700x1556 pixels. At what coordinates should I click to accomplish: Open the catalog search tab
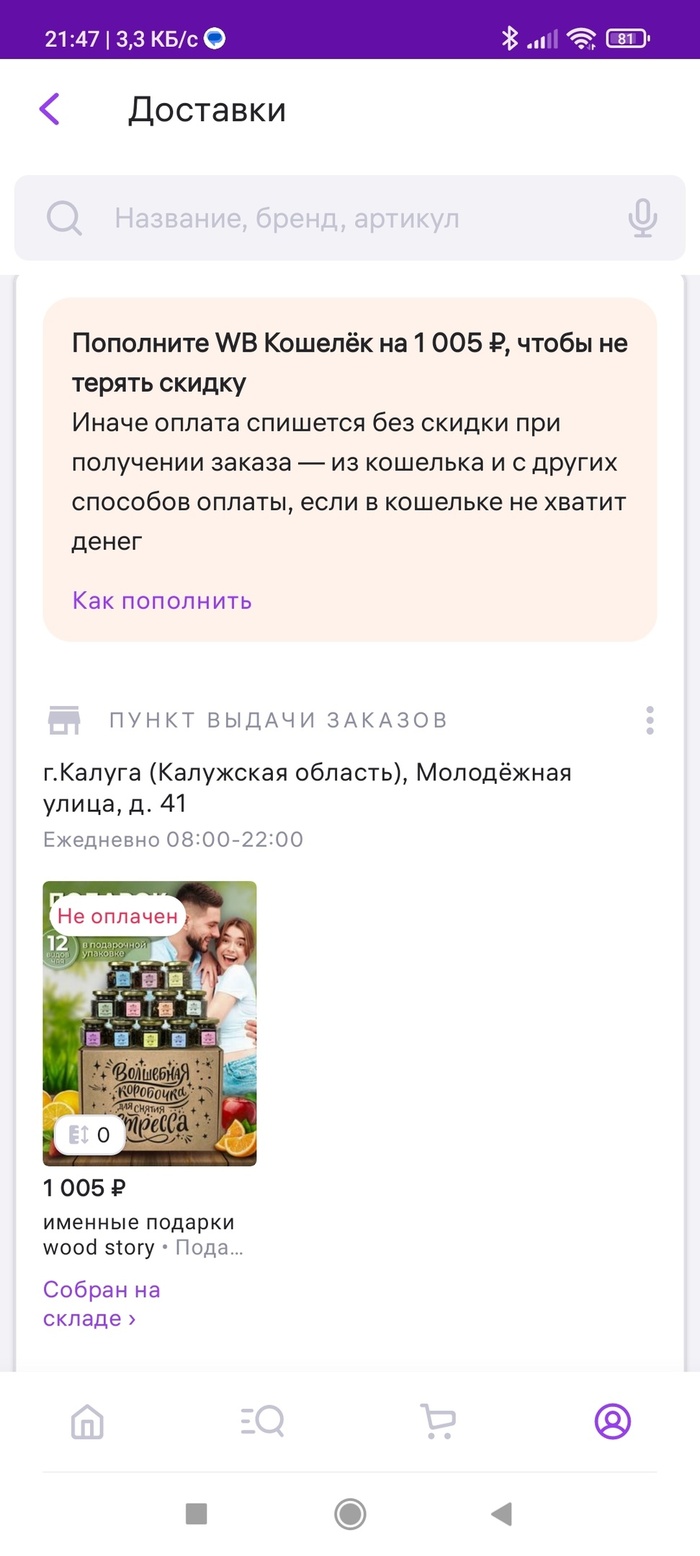(263, 1421)
